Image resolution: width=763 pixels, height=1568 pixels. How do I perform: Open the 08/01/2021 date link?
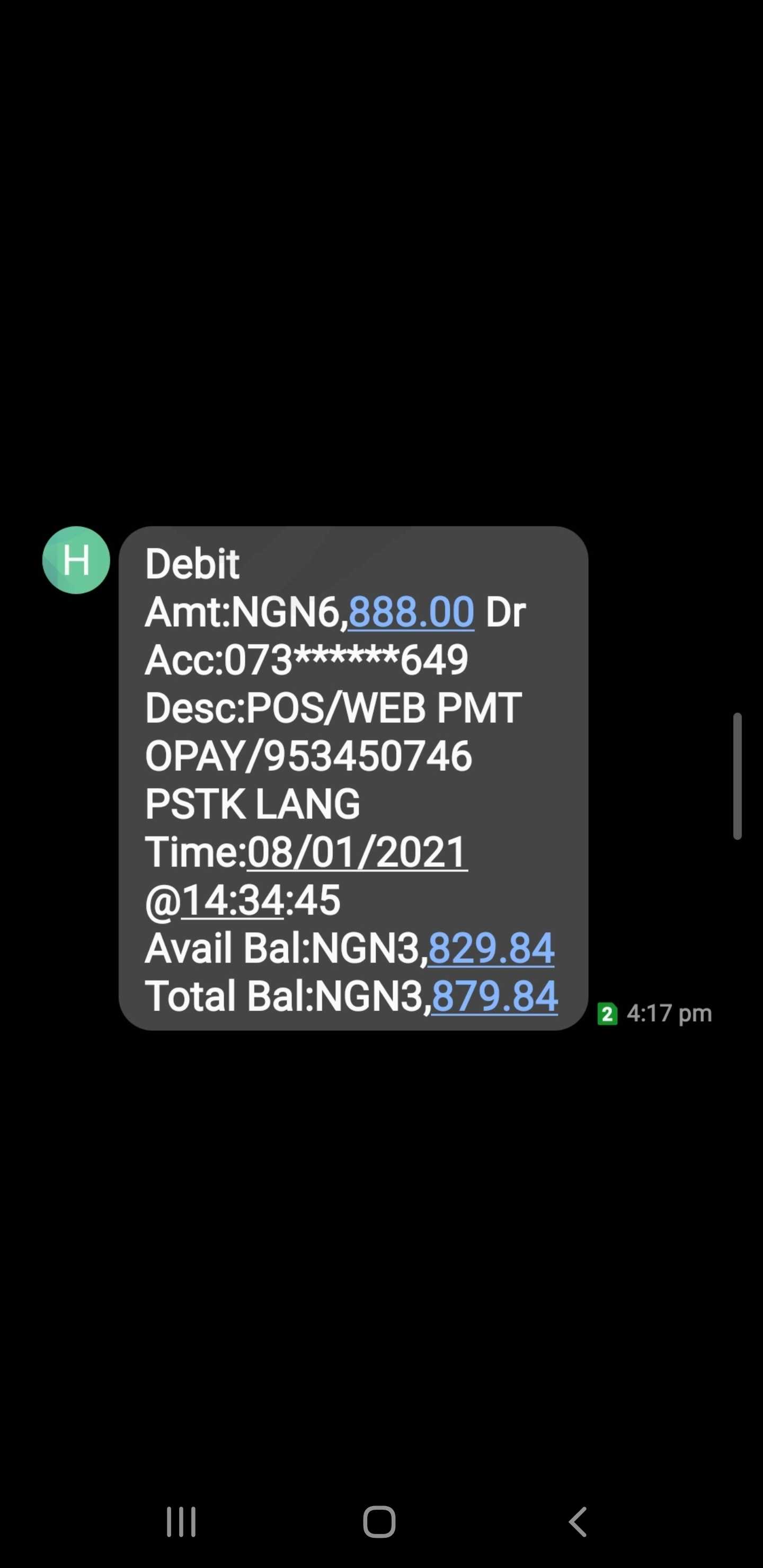[x=357, y=852]
